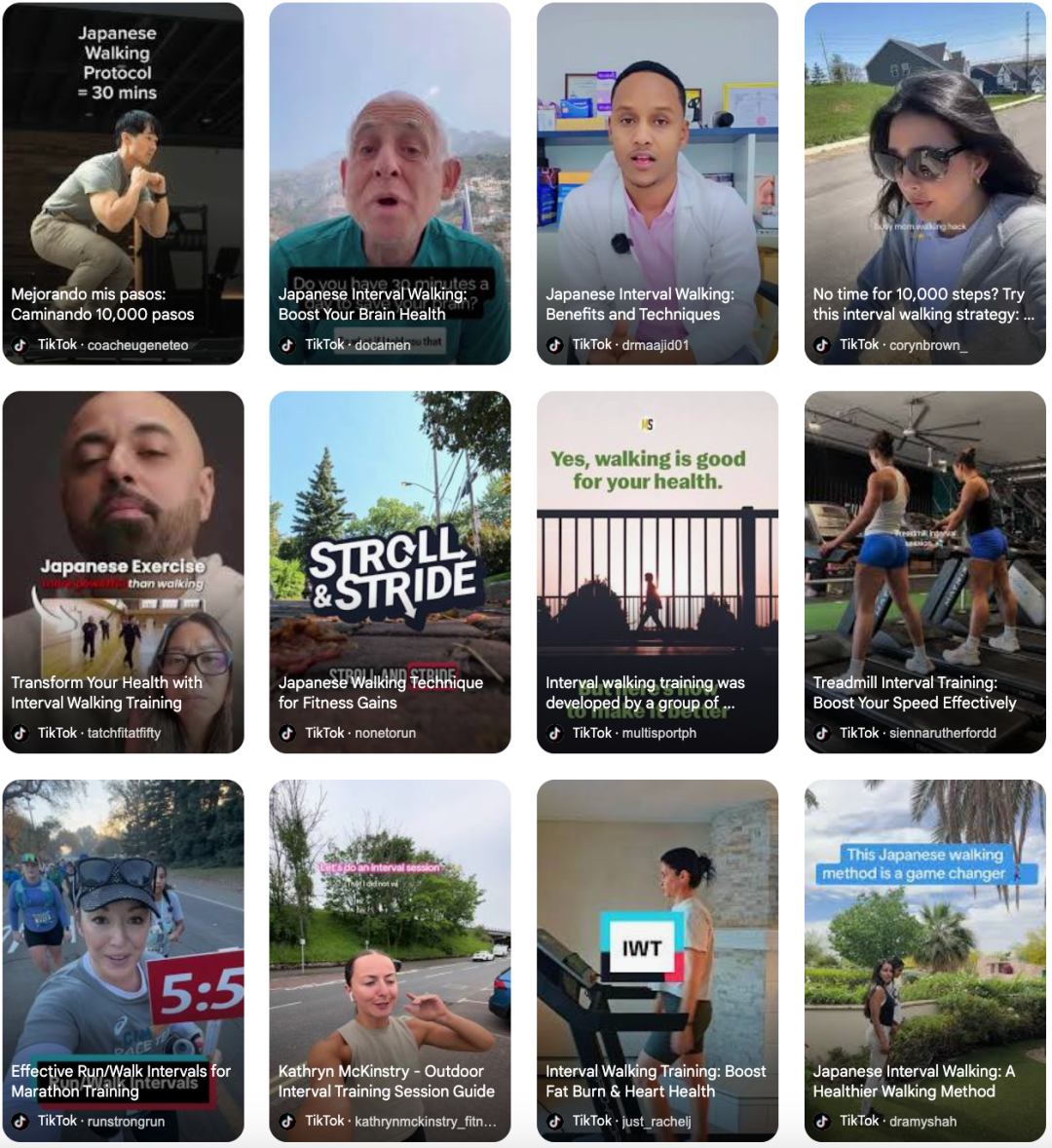Screen dimensions: 1052x1148
Task: Play drmaajid01's Benefits and Techniques video
Action: pyautogui.click(x=657, y=183)
